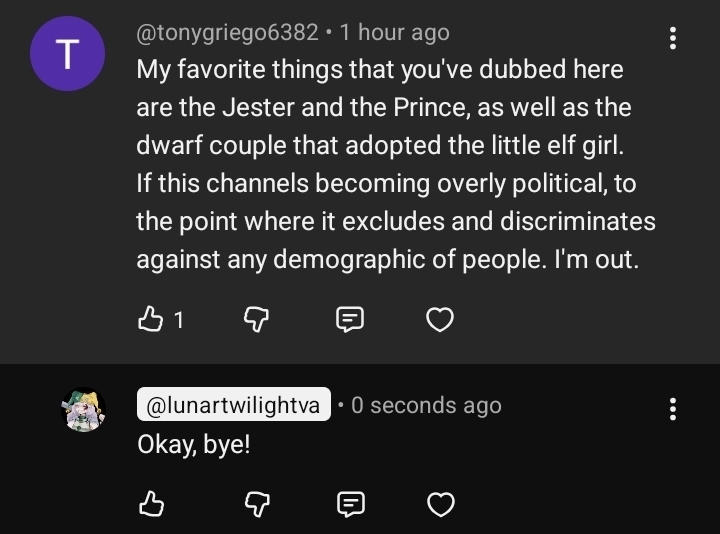Like the "Okay, bye!" reply
720x534 pixels.
pyautogui.click(x=150, y=505)
